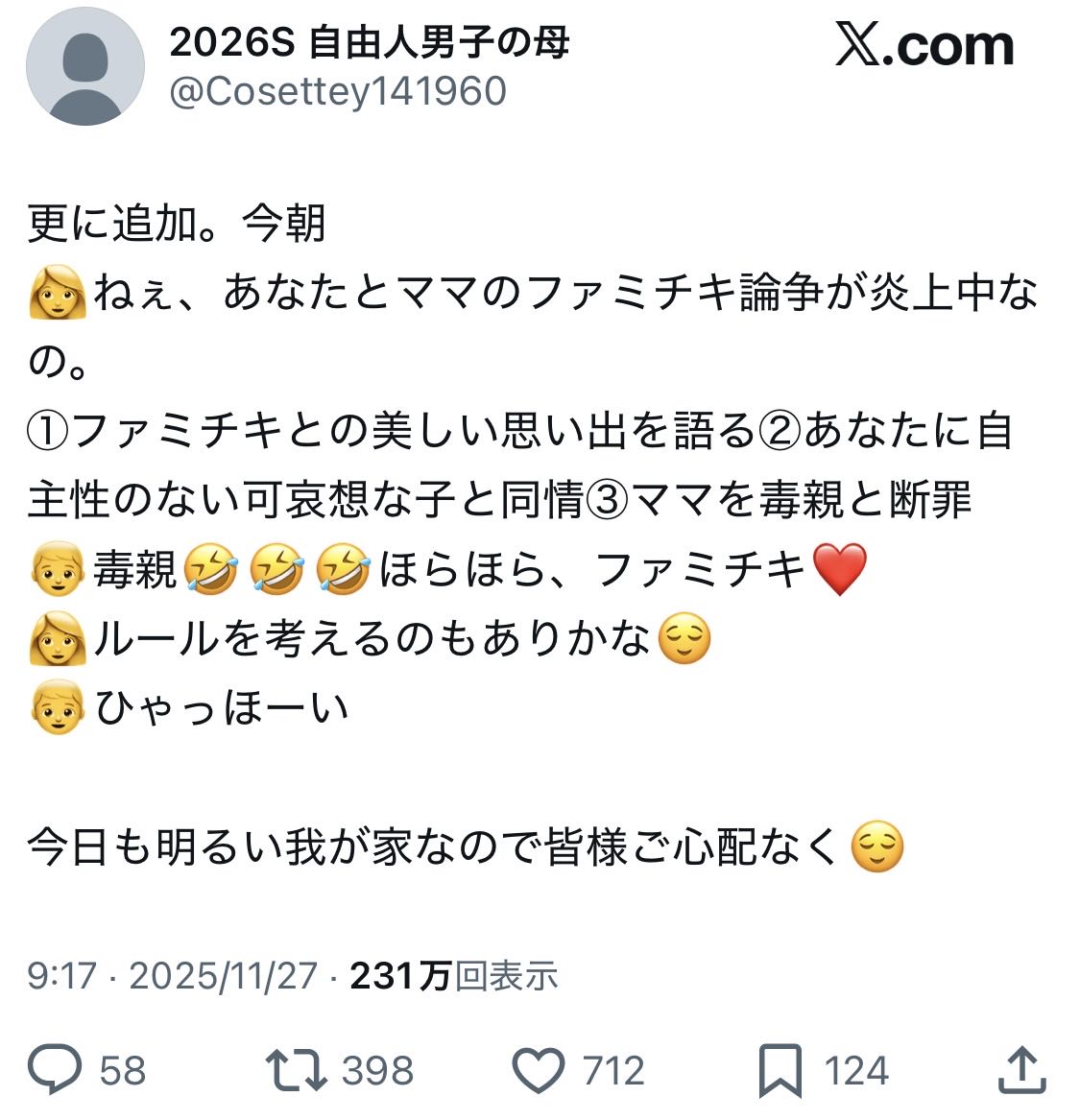Share this post via the share icon
This screenshot has width=1080, height=1120.
(1021, 1069)
